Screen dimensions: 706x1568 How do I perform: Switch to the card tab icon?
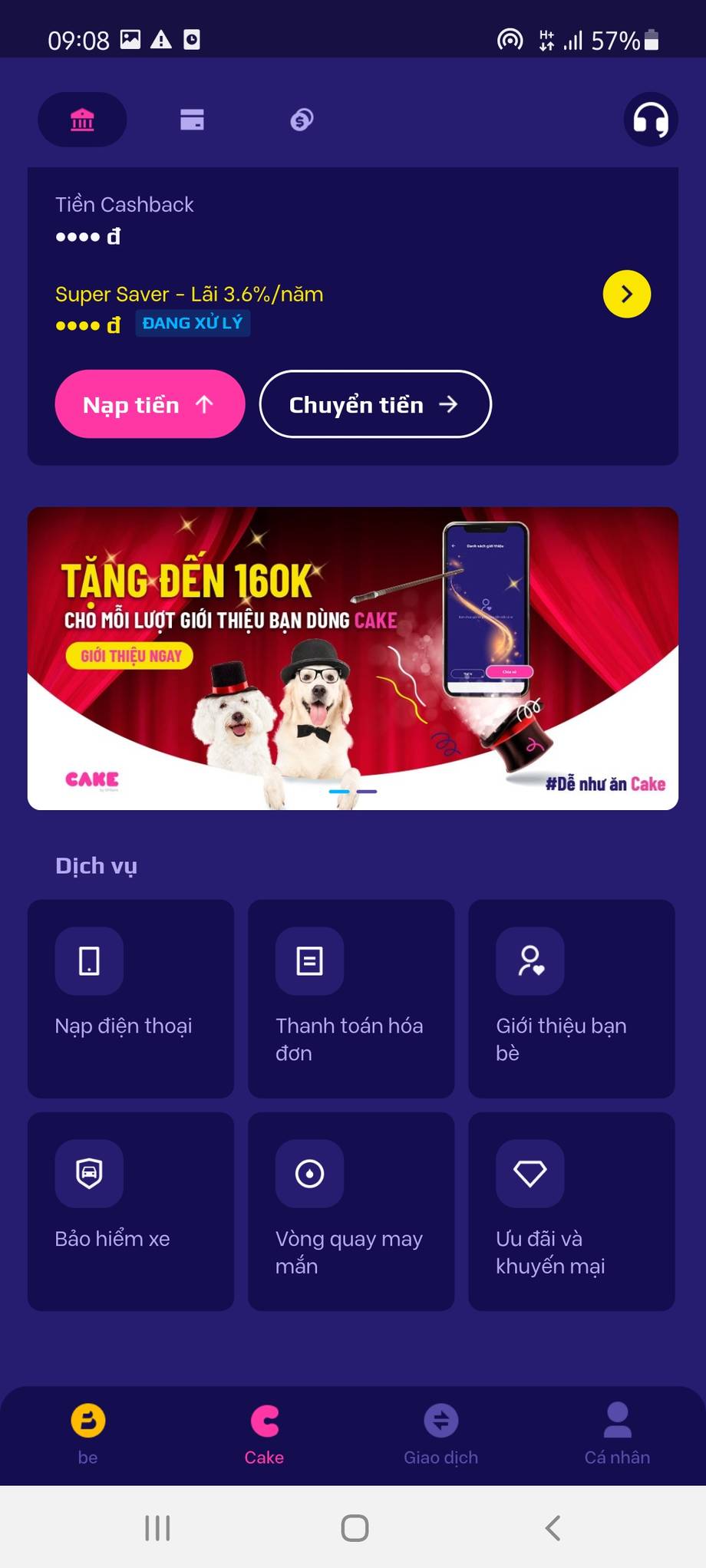pyautogui.click(x=192, y=120)
